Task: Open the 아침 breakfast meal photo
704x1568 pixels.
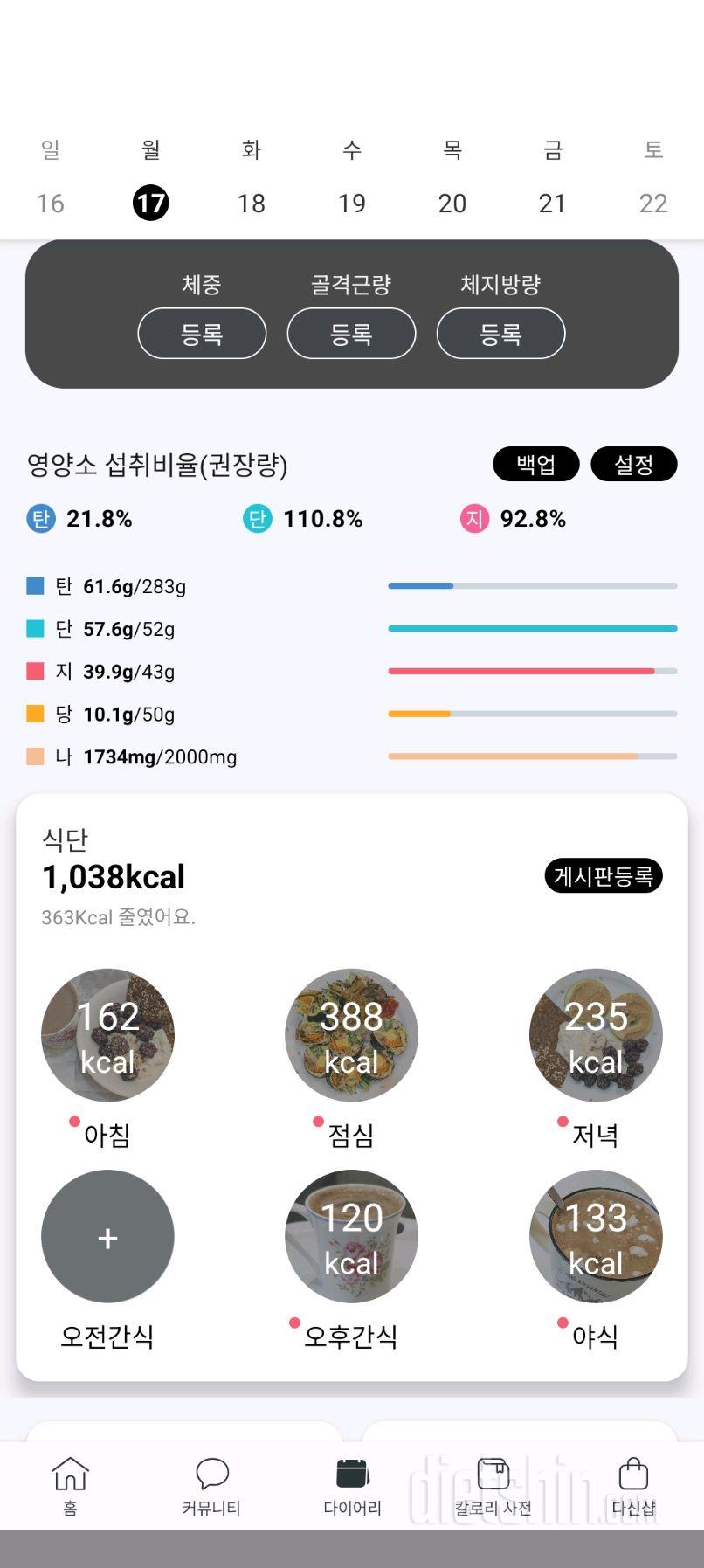Action: [x=107, y=1035]
